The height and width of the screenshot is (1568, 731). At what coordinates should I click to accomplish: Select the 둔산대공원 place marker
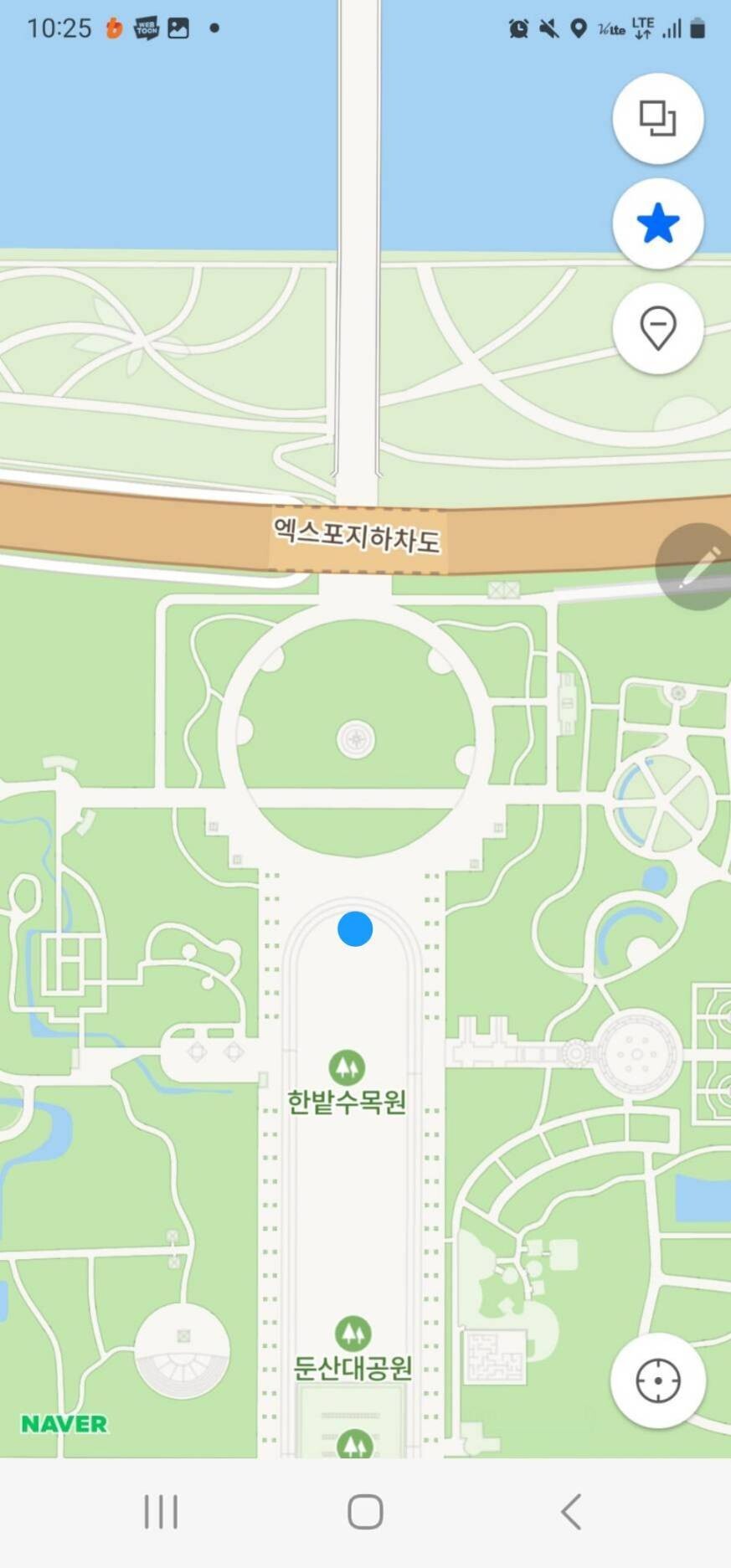[353, 1334]
